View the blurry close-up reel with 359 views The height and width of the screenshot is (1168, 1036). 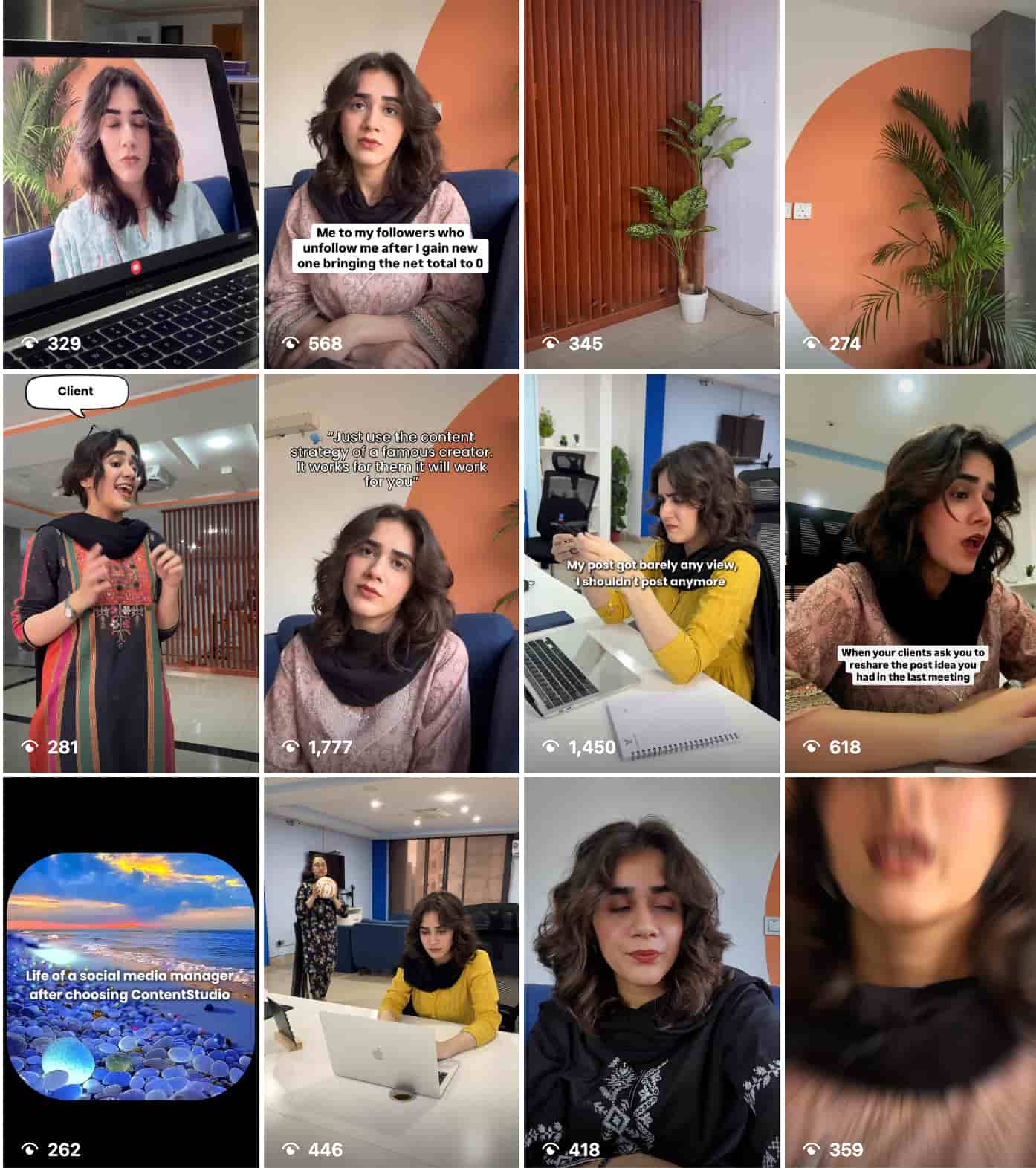[x=910, y=972]
